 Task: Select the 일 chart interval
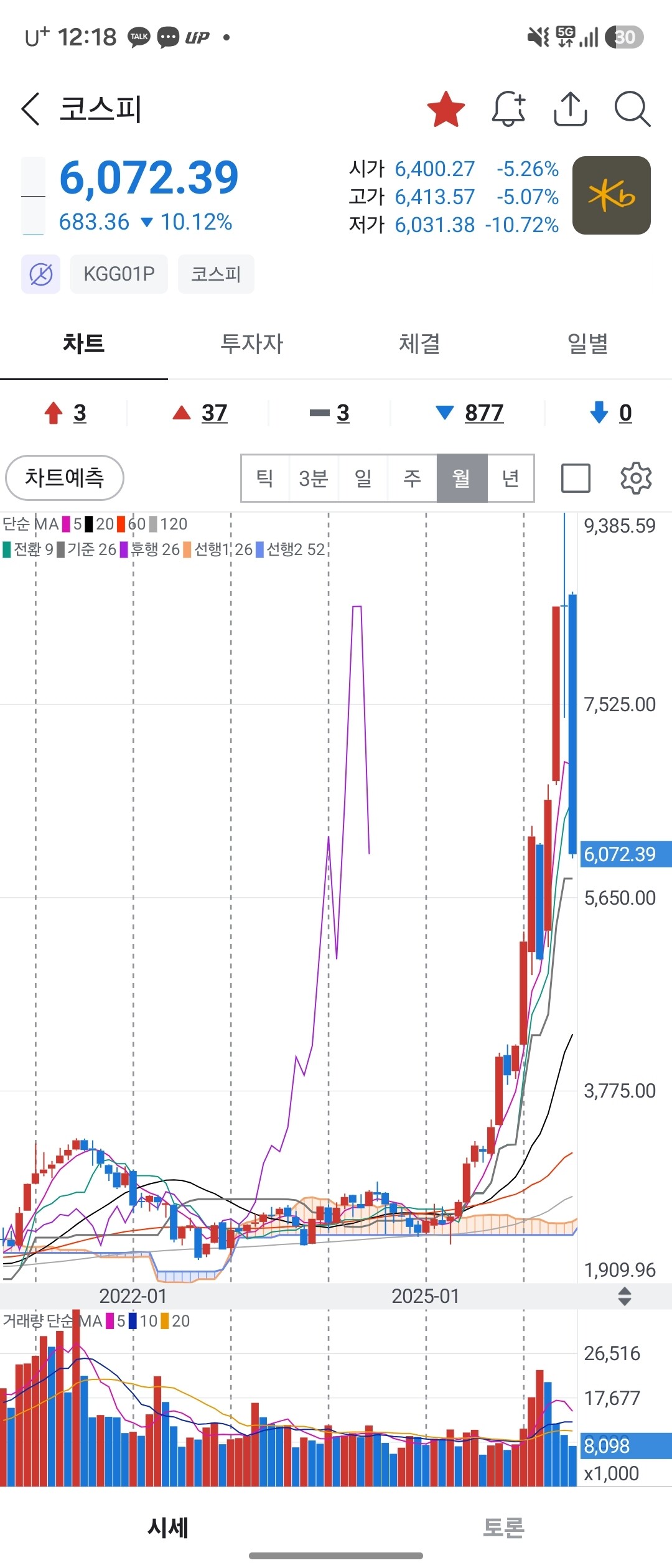(363, 478)
